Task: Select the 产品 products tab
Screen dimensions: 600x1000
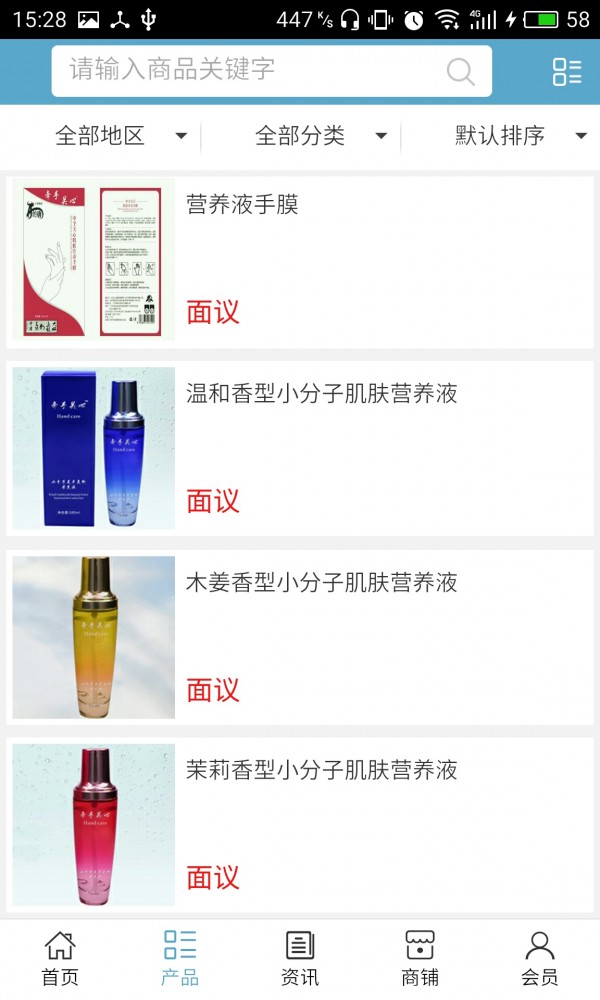Action: tap(180, 958)
